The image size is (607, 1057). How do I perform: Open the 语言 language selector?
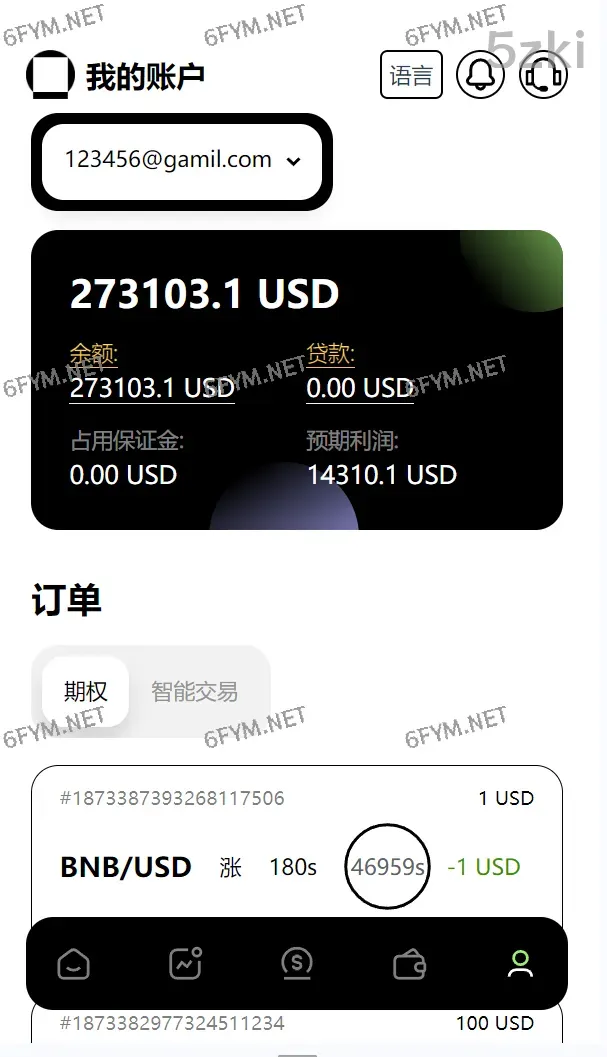coord(411,75)
